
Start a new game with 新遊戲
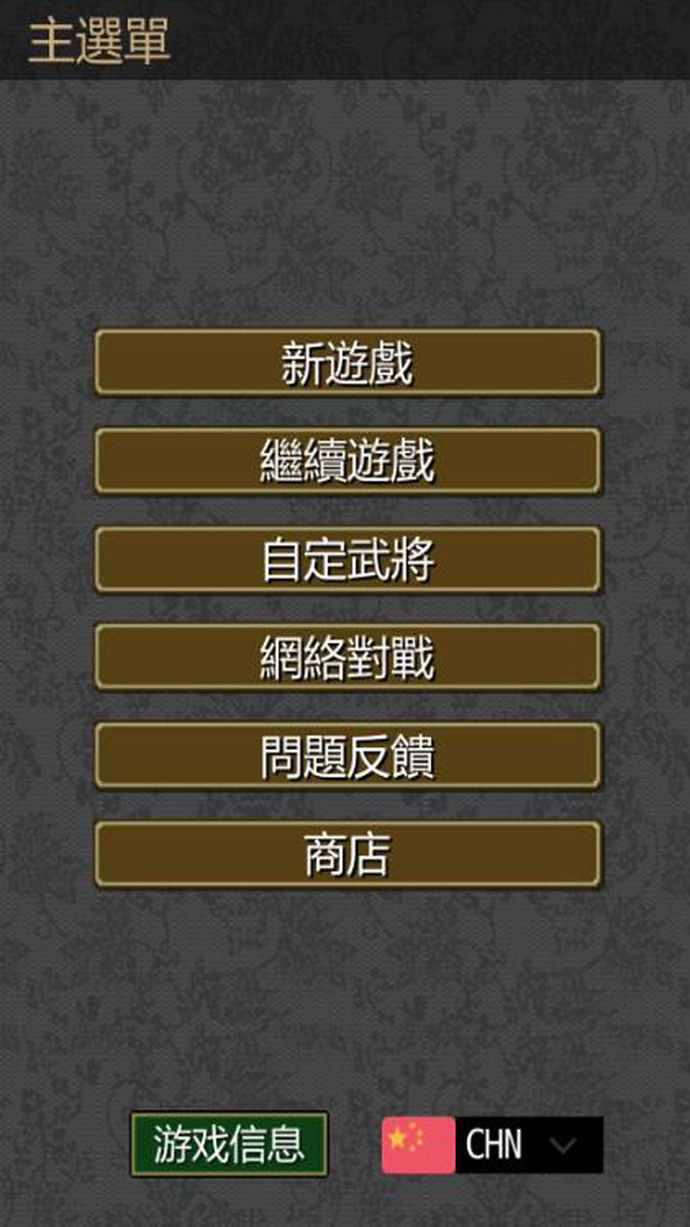click(347, 362)
